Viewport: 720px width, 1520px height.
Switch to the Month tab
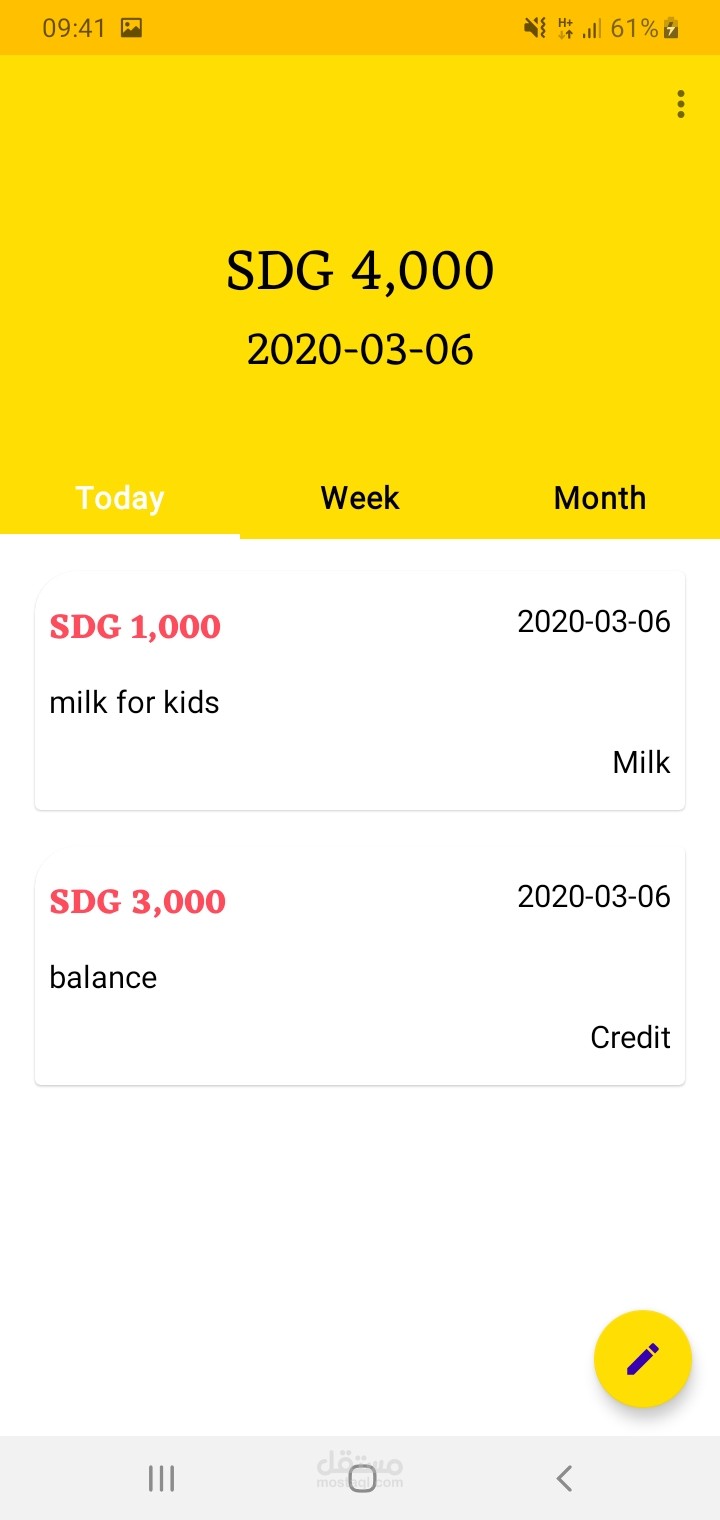click(600, 498)
